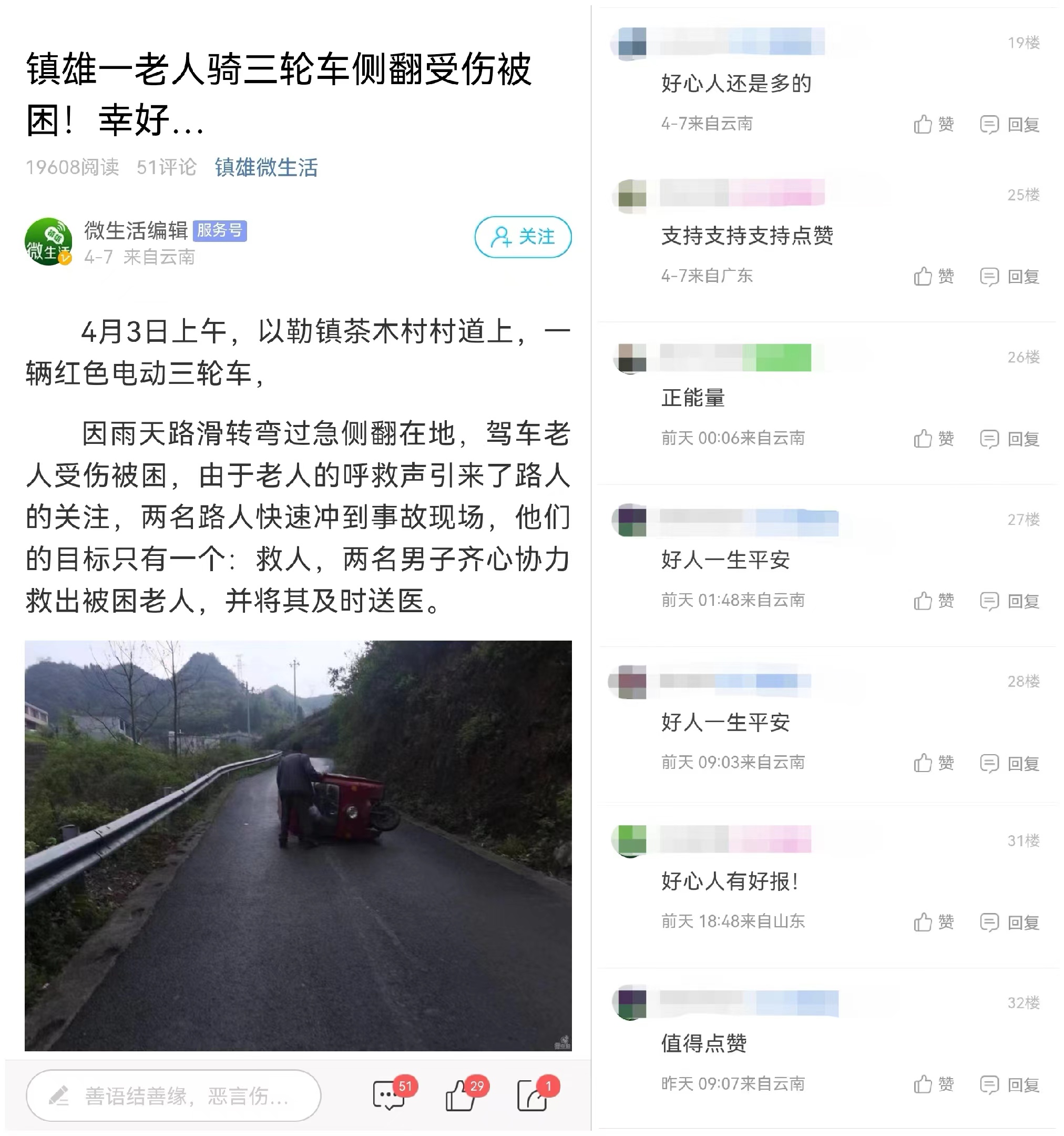
Task: Open the 镇雄微生活 topic link
Action: pyautogui.click(x=265, y=167)
